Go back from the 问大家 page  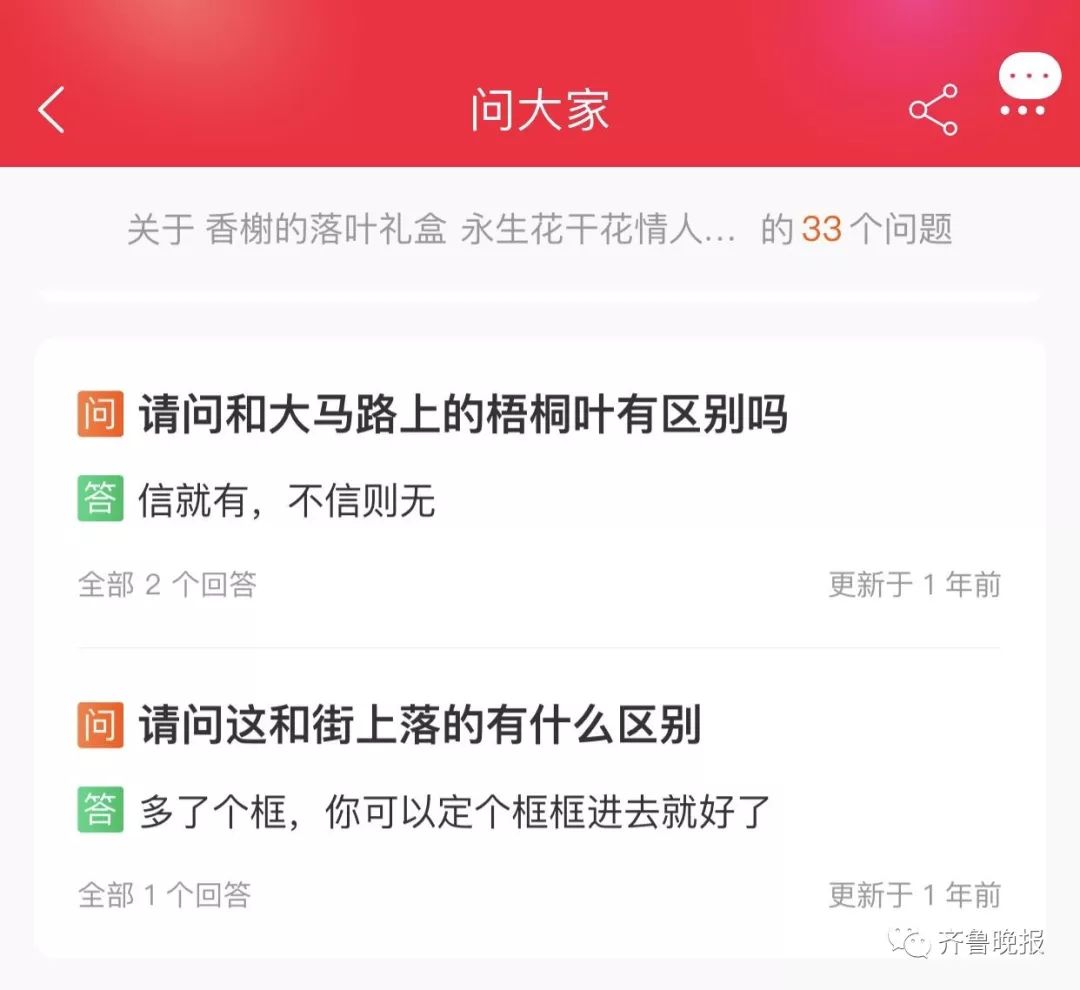[x=52, y=109]
